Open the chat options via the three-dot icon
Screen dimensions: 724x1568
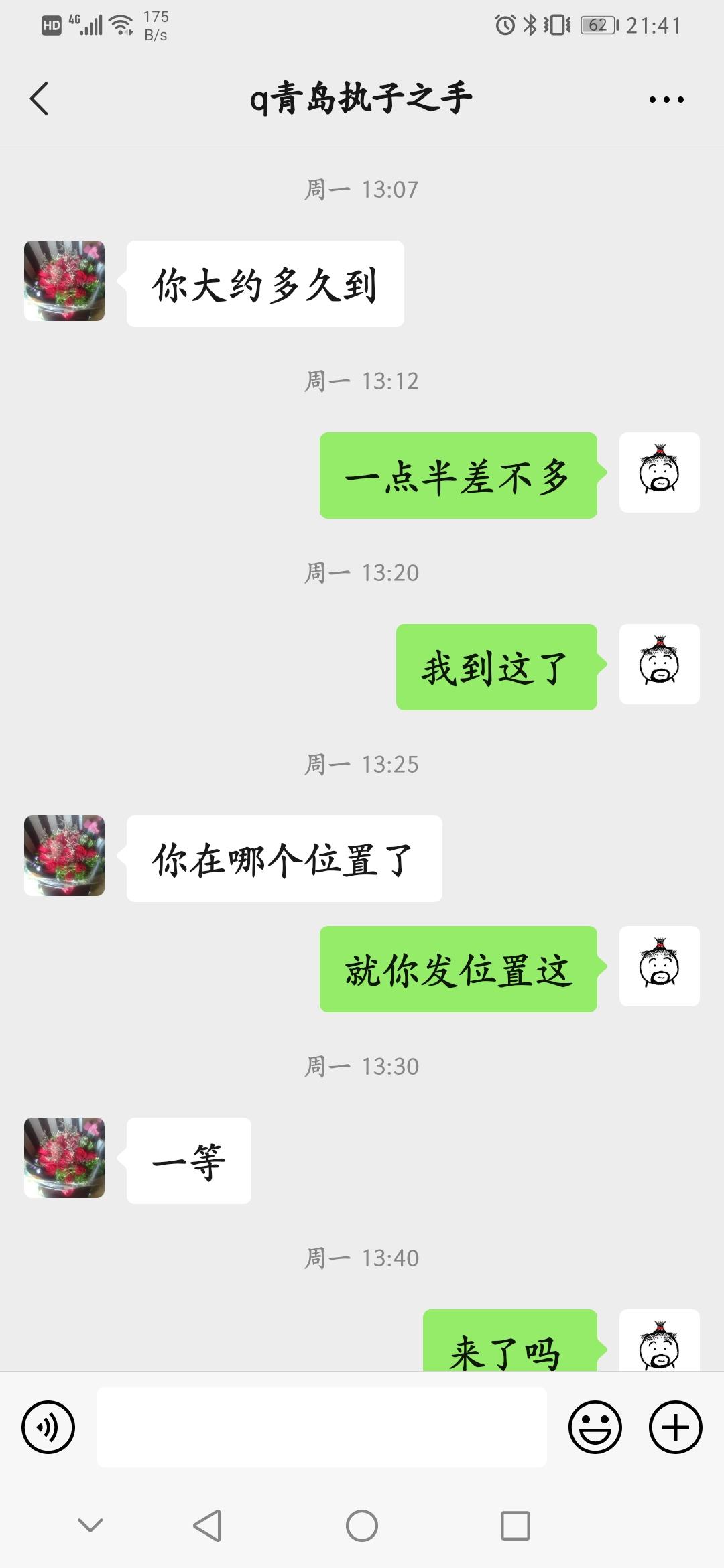pyautogui.click(x=666, y=98)
